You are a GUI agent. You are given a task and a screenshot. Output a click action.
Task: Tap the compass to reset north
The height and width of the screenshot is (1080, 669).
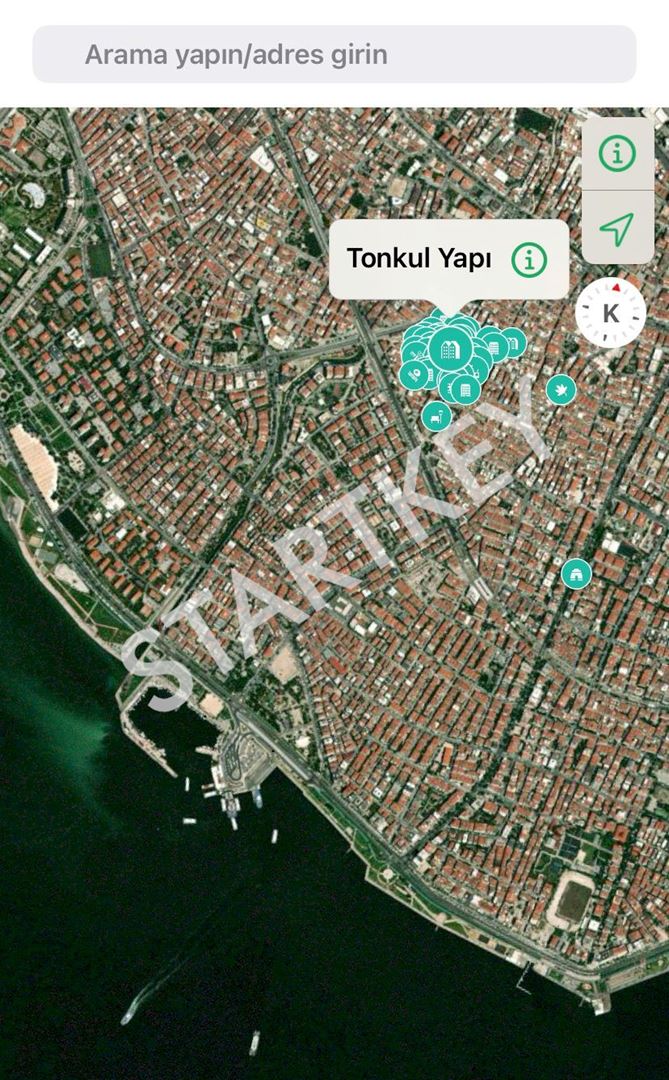(x=611, y=312)
